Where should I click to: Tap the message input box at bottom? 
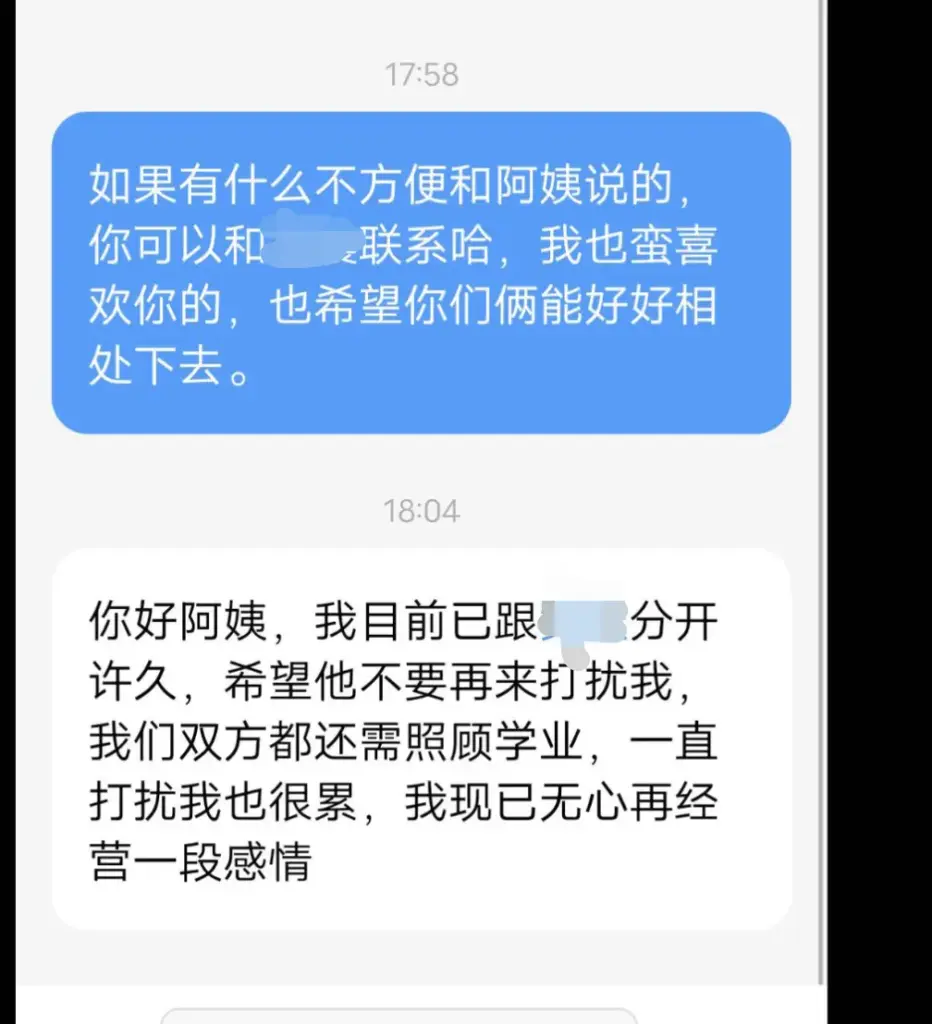tap(398, 1017)
